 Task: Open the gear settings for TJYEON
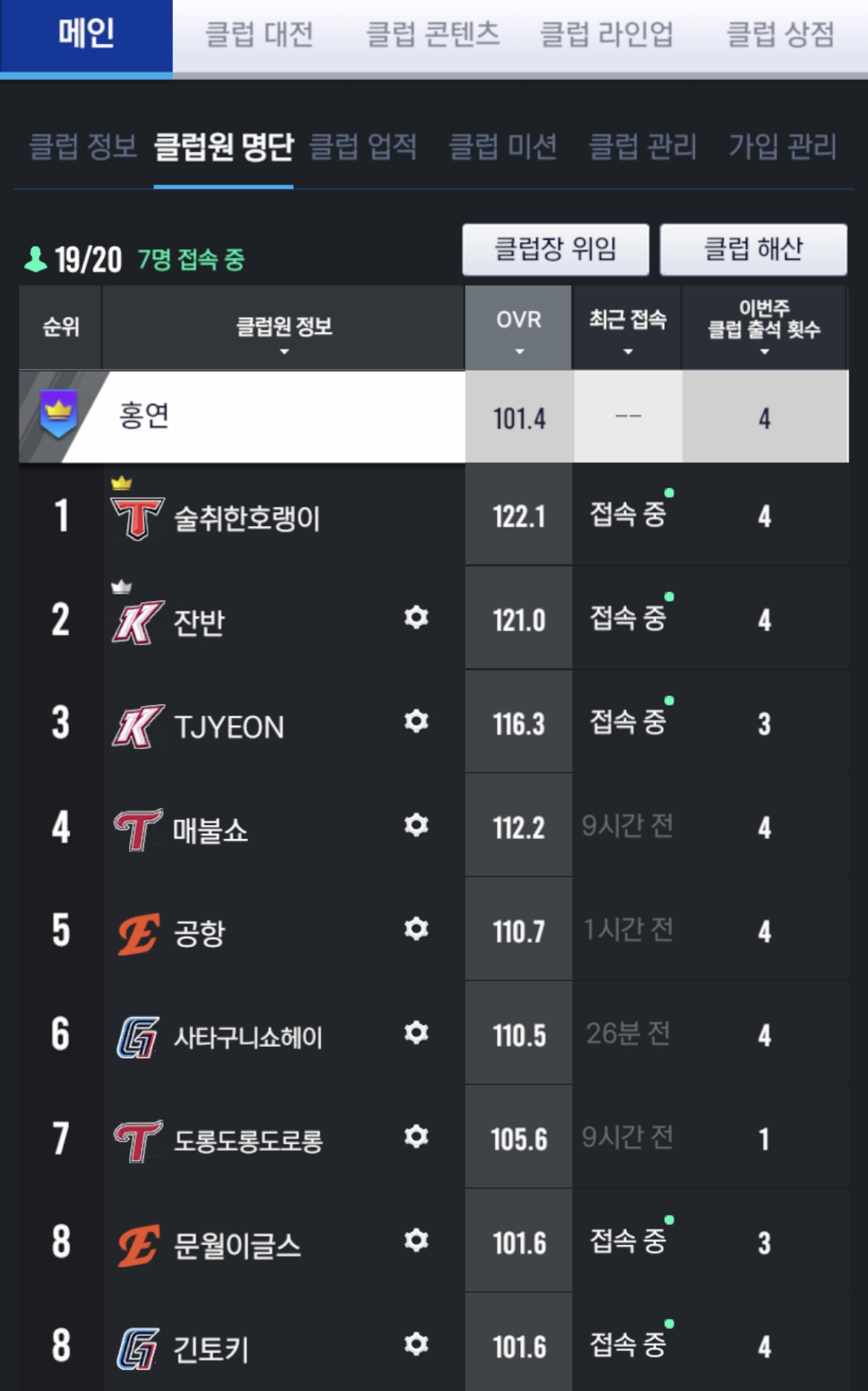click(416, 721)
